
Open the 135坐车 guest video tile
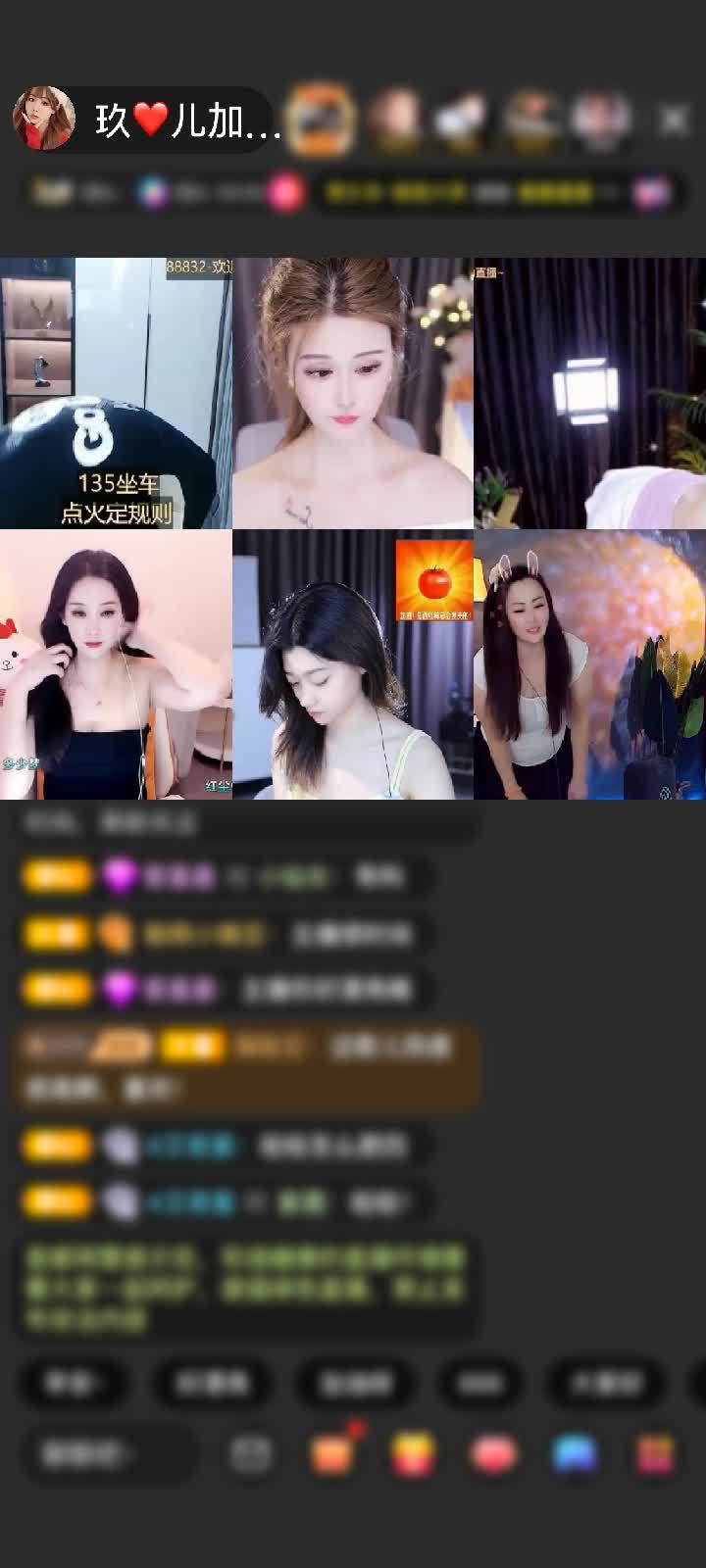pos(116,393)
